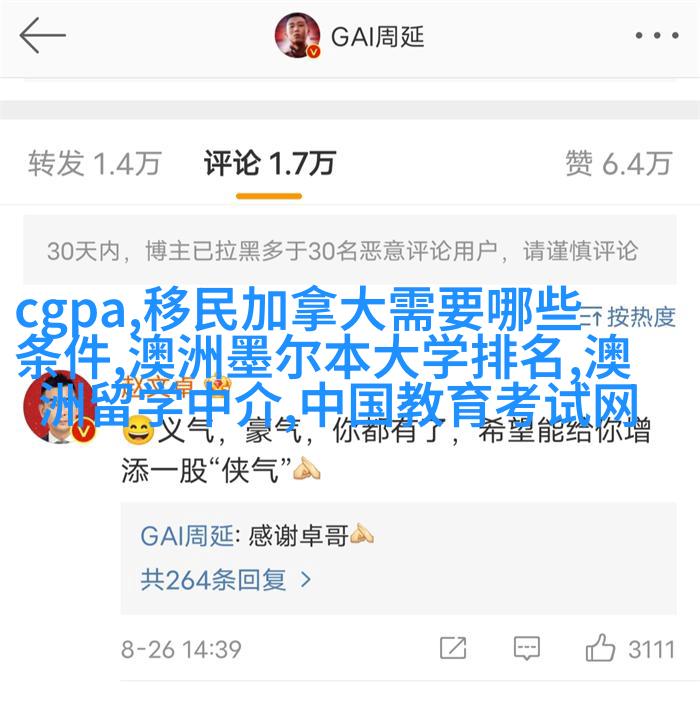Viewport: 700px width, 702px height.
Task: Select the 评论 1.7万 tab
Action: [x=269, y=163]
